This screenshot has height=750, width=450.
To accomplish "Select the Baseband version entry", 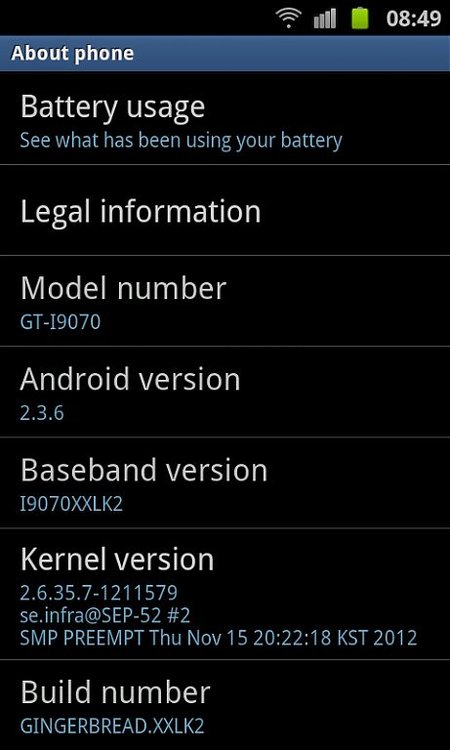I will tap(225, 483).
